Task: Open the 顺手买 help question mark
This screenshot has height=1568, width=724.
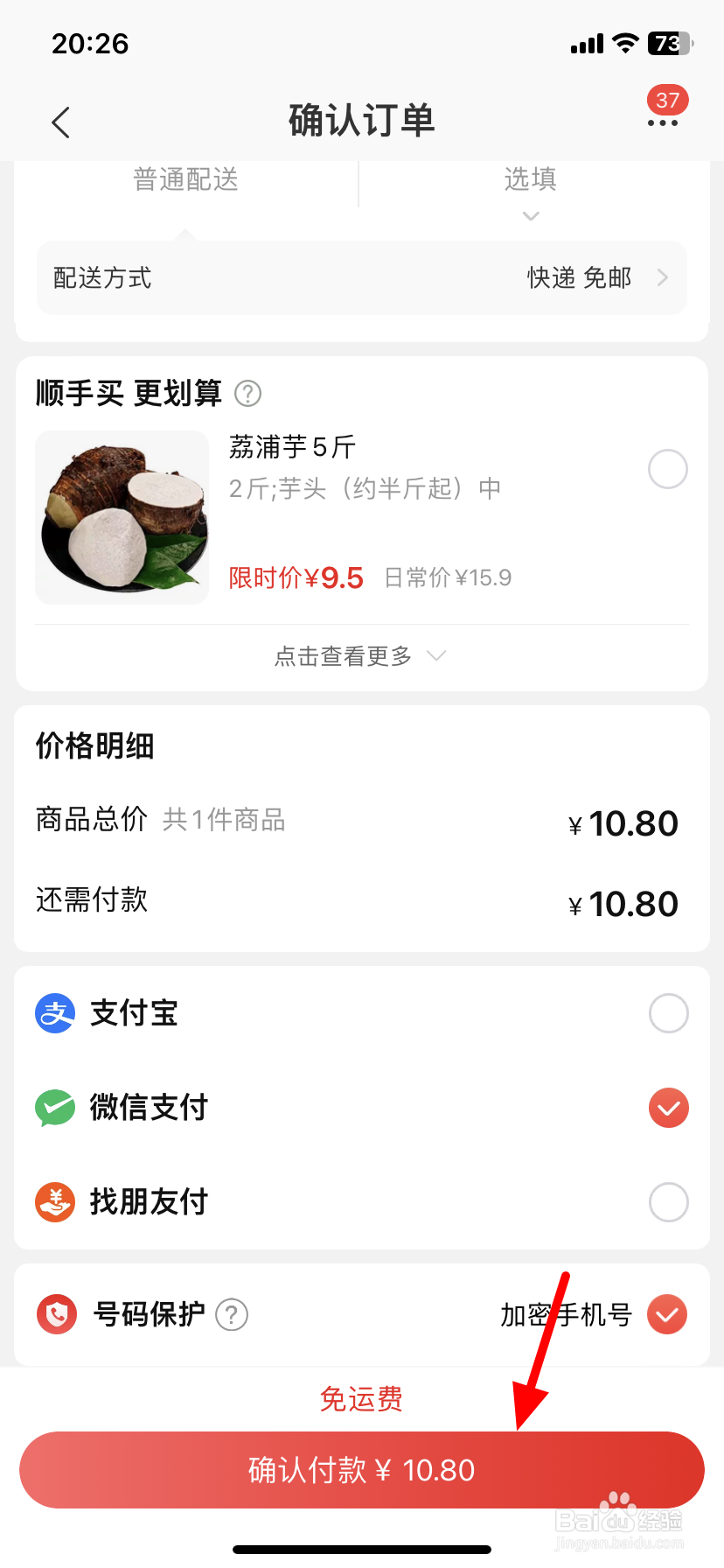Action: [248, 394]
